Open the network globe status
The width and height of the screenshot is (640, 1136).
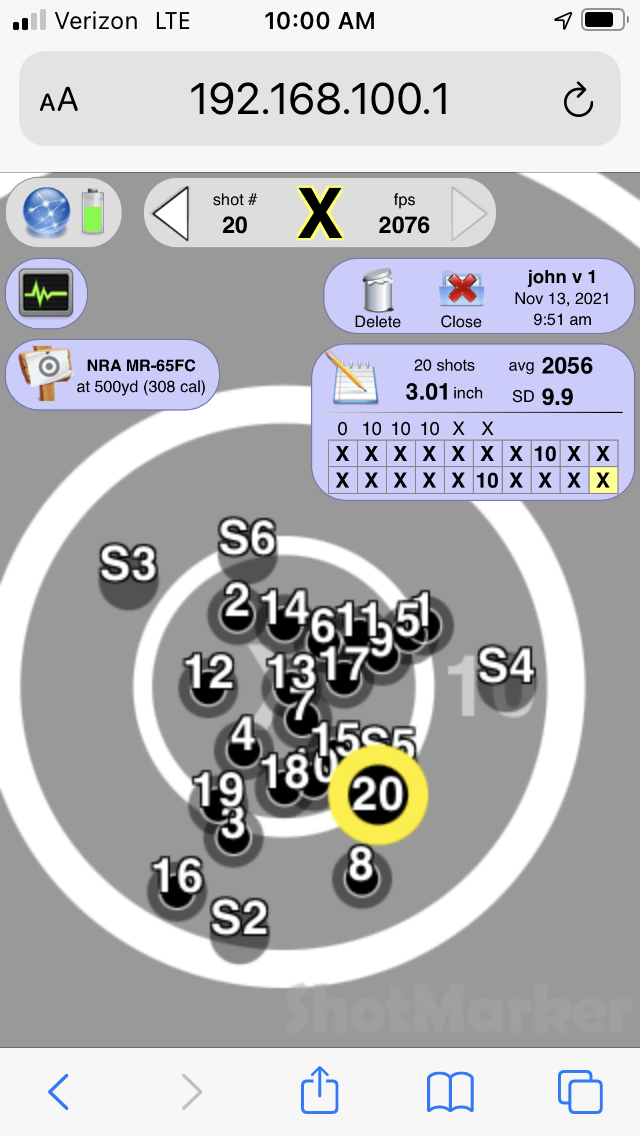pyautogui.click(x=46, y=212)
